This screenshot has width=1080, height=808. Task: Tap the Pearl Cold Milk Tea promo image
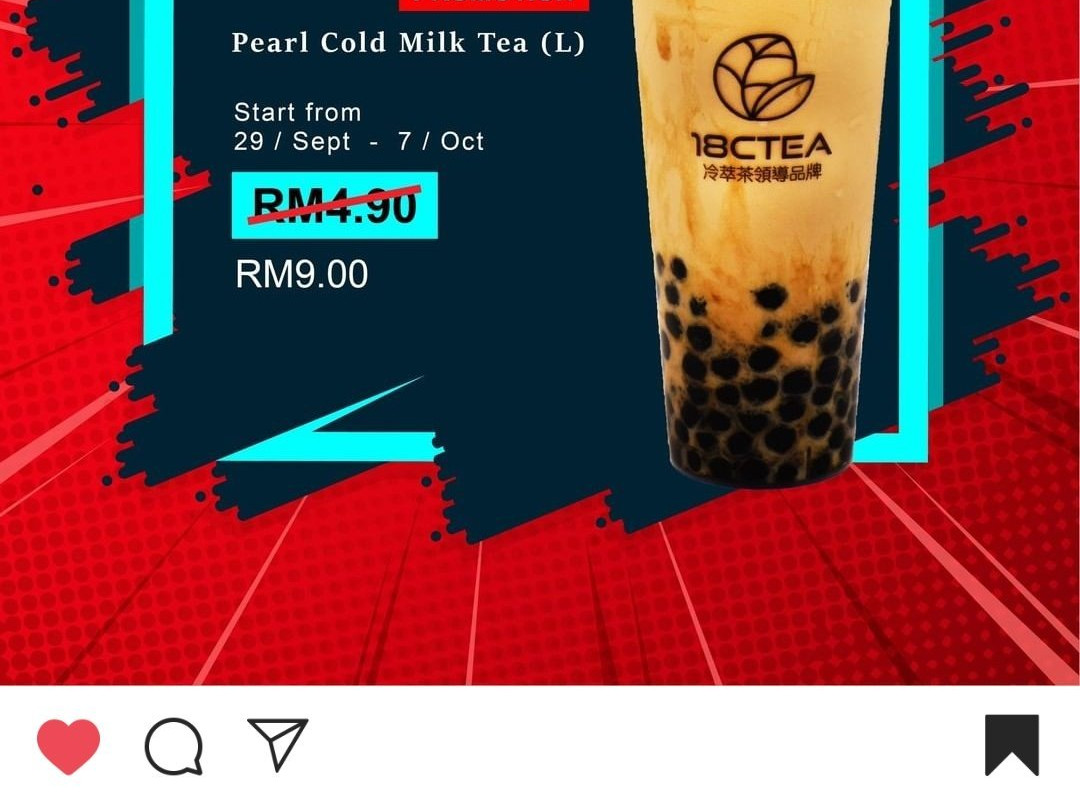click(540, 342)
